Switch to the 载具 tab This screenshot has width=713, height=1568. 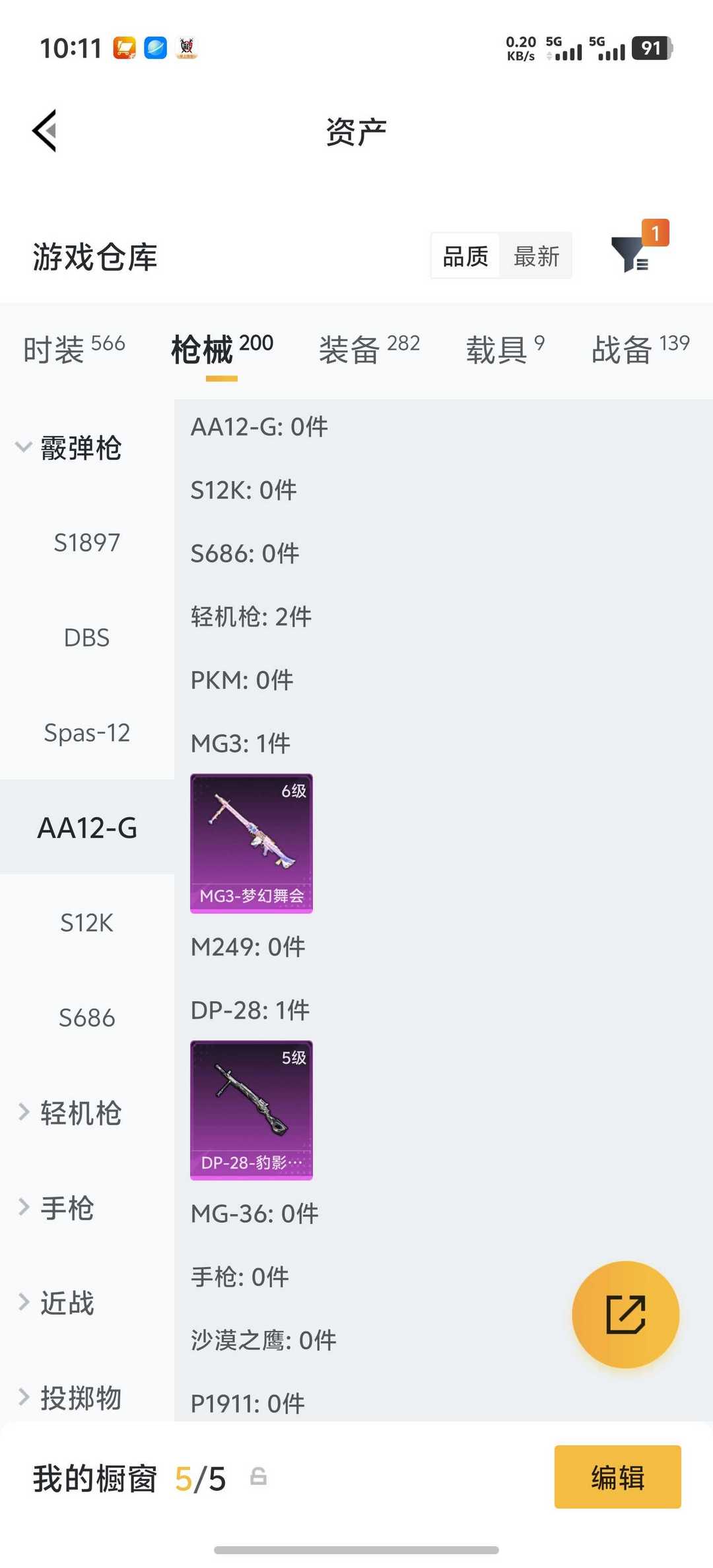point(505,348)
